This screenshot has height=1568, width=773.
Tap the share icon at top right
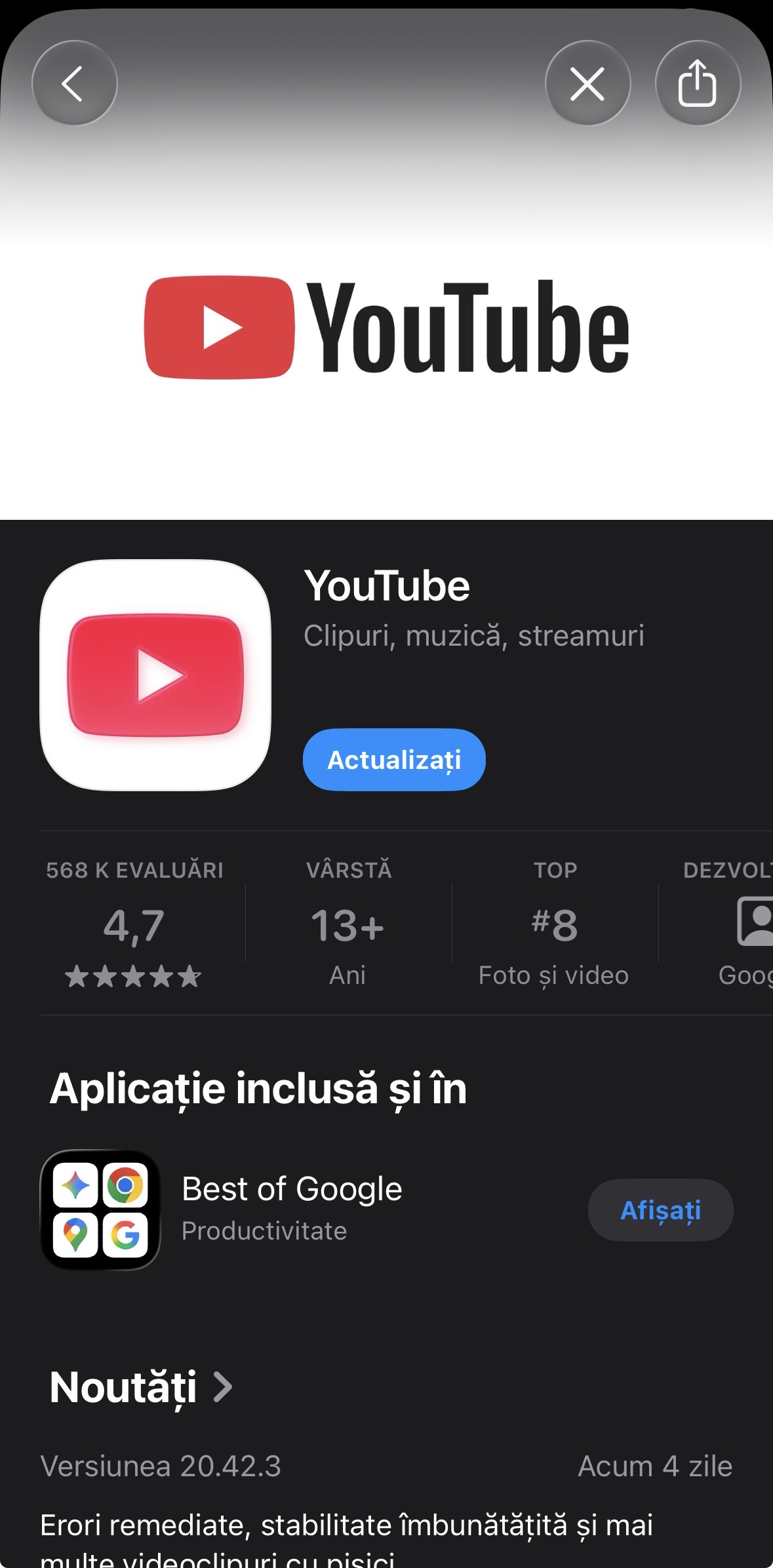pos(698,84)
